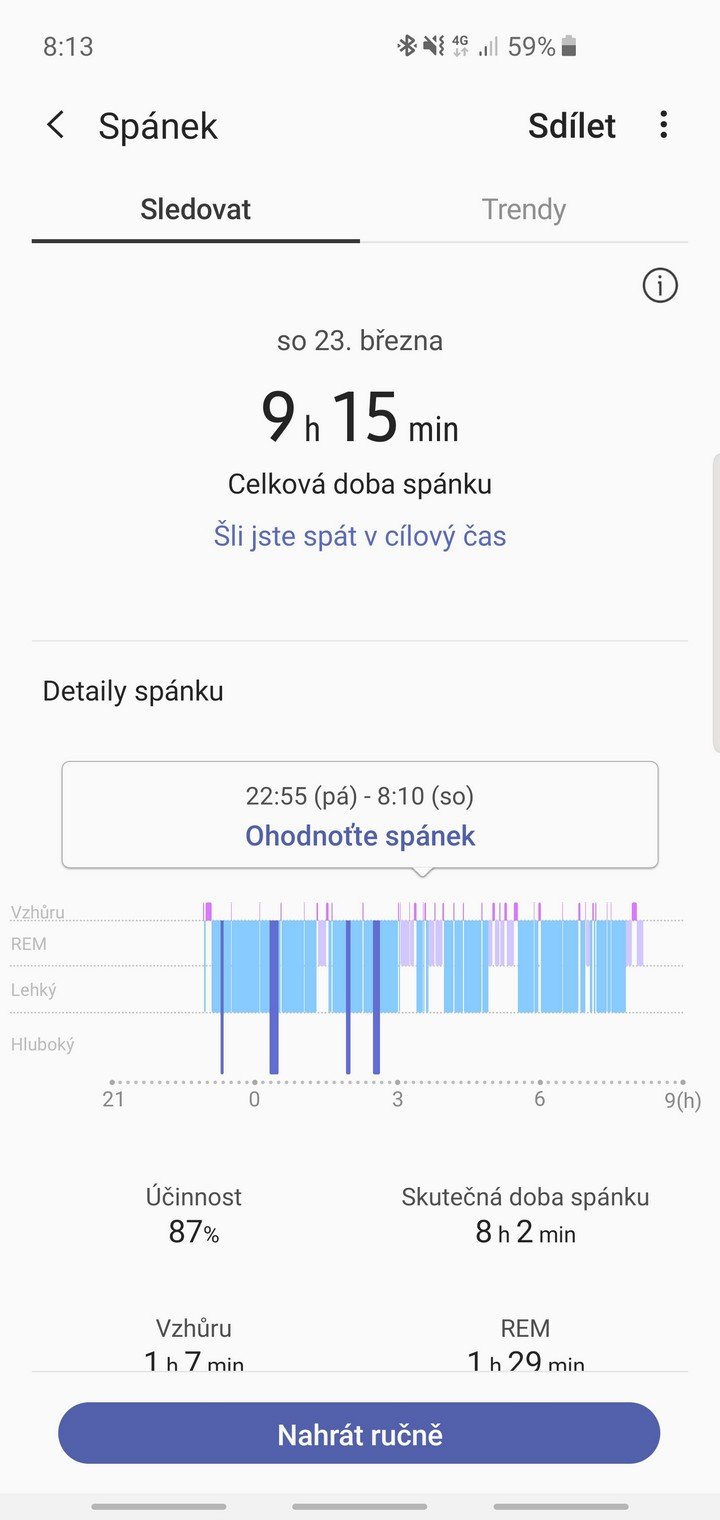
Task: Tap Ohodnoťte spánek to rate sleep
Action: click(360, 836)
